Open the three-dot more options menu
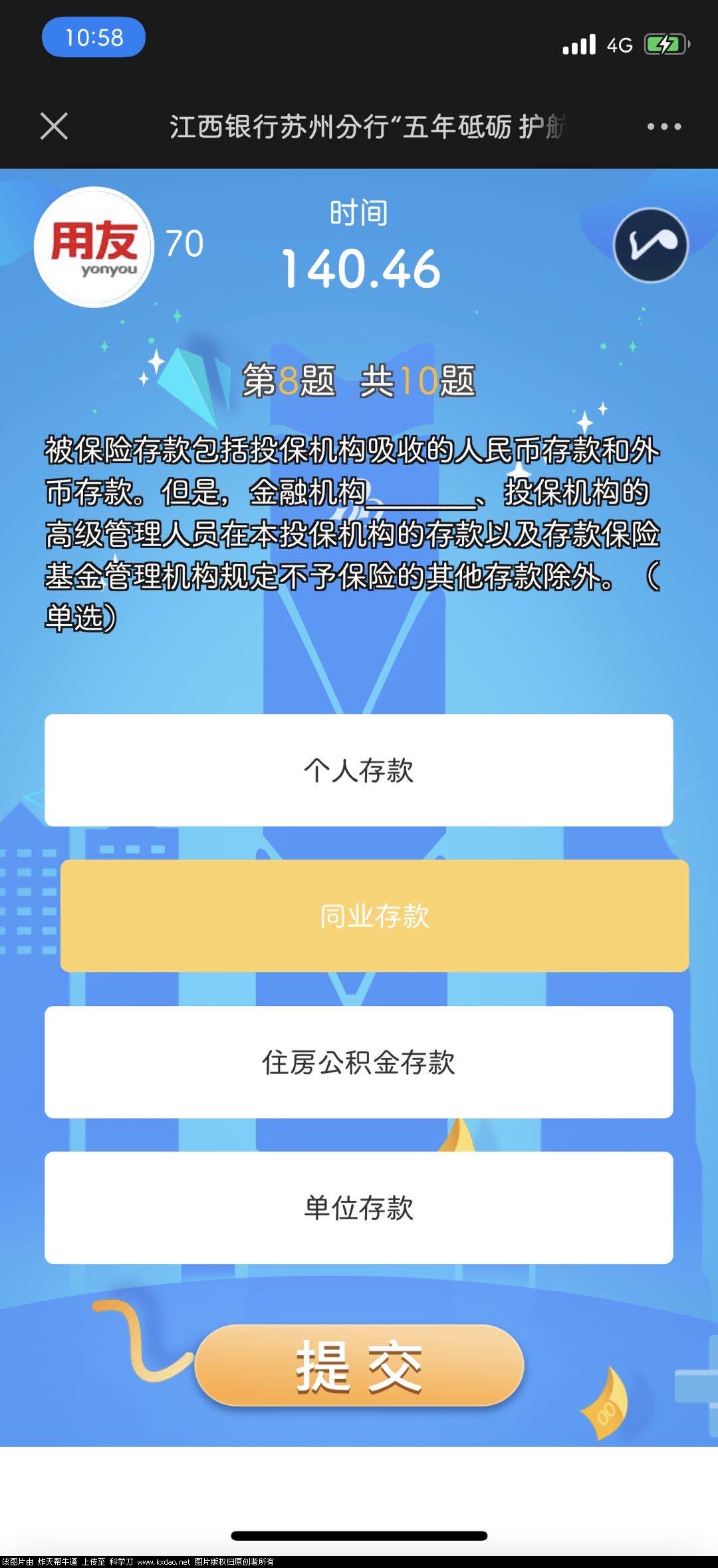Image resolution: width=718 pixels, height=1568 pixels. point(665,125)
